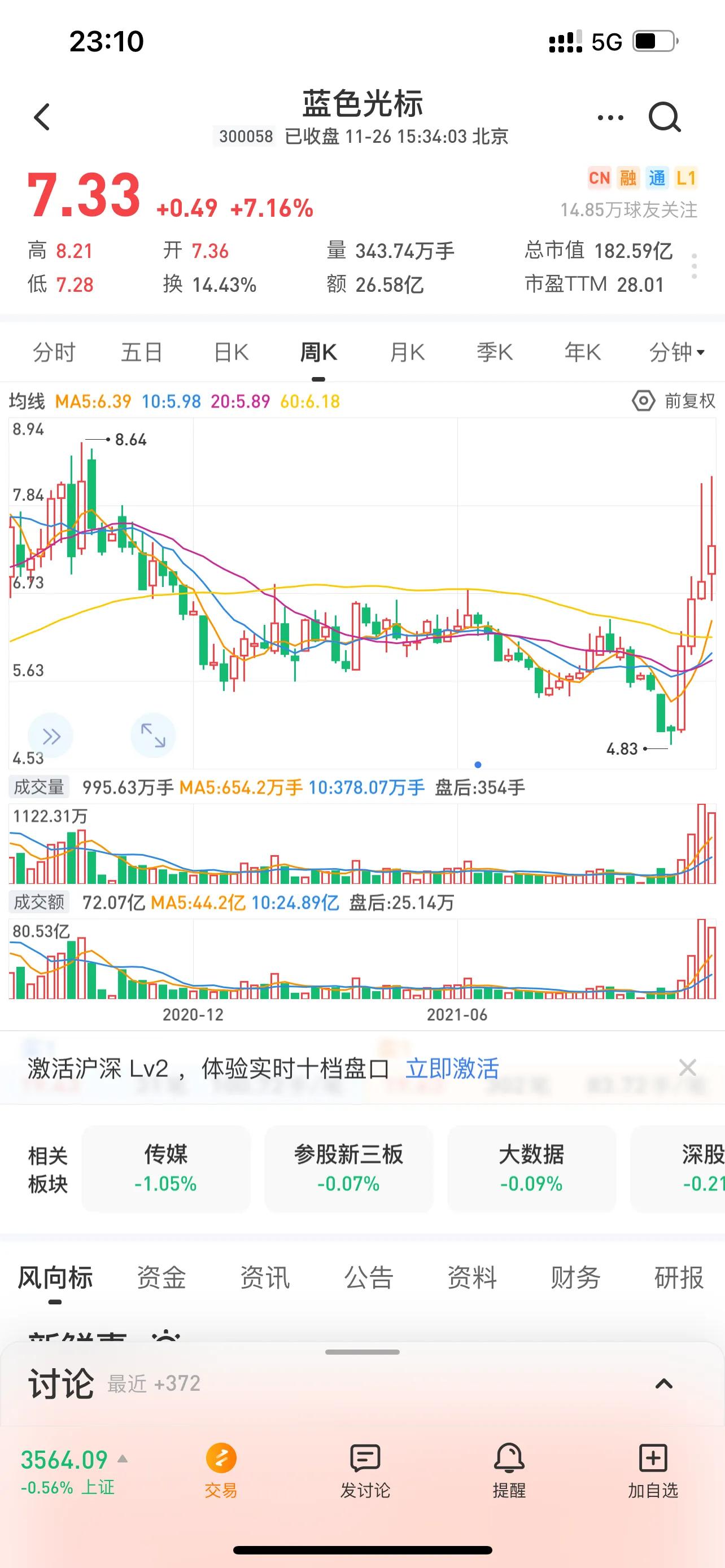Switch to the 月K monthly chart tab
The image size is (725, 1568).
coord(407,352)
